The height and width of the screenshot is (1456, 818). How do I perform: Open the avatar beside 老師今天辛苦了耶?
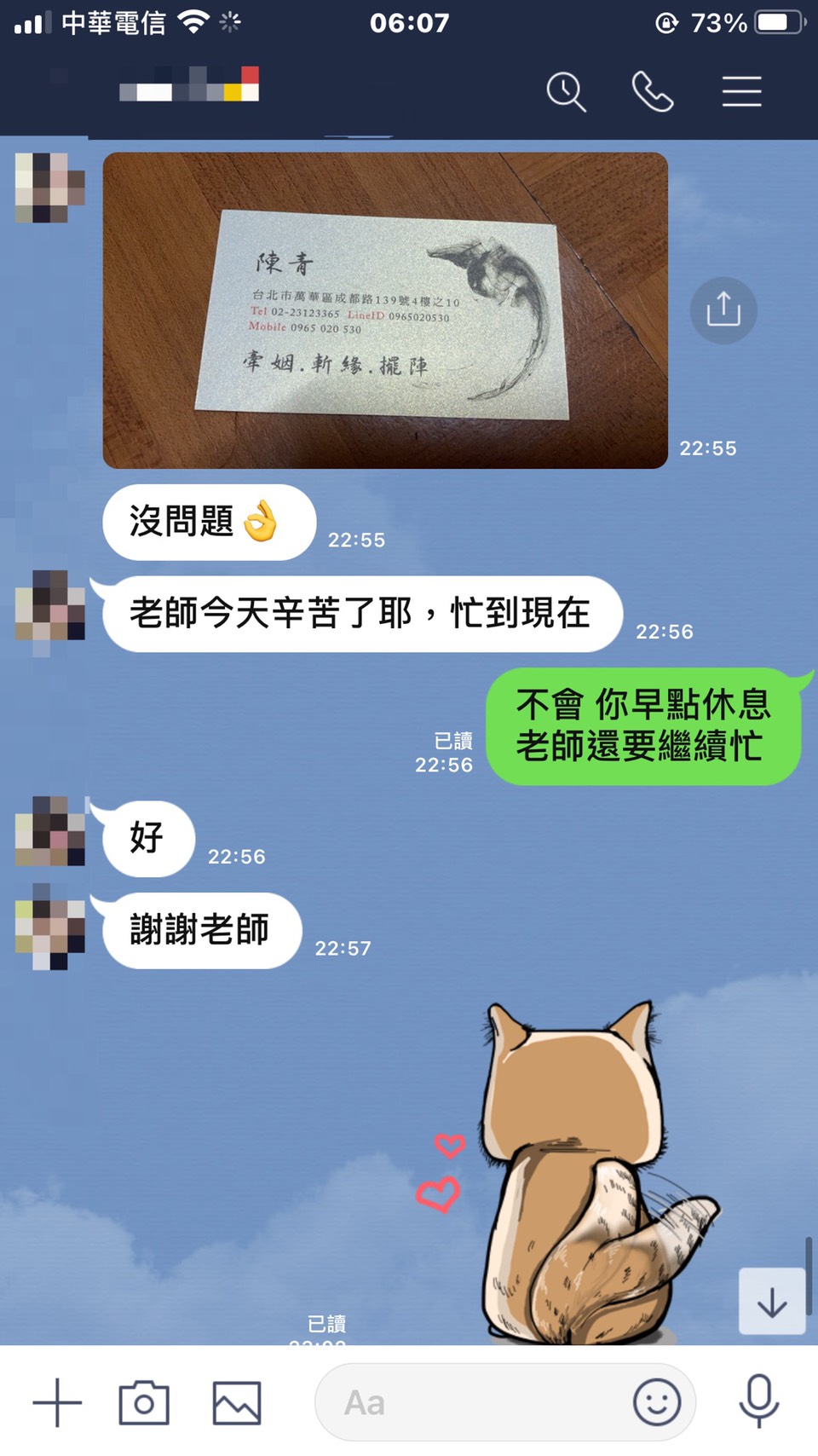click(50, 607)
